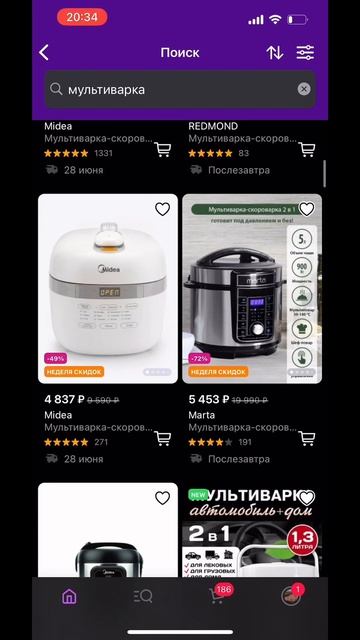Add the REDMOND multicooker to cart

[307, 150]
